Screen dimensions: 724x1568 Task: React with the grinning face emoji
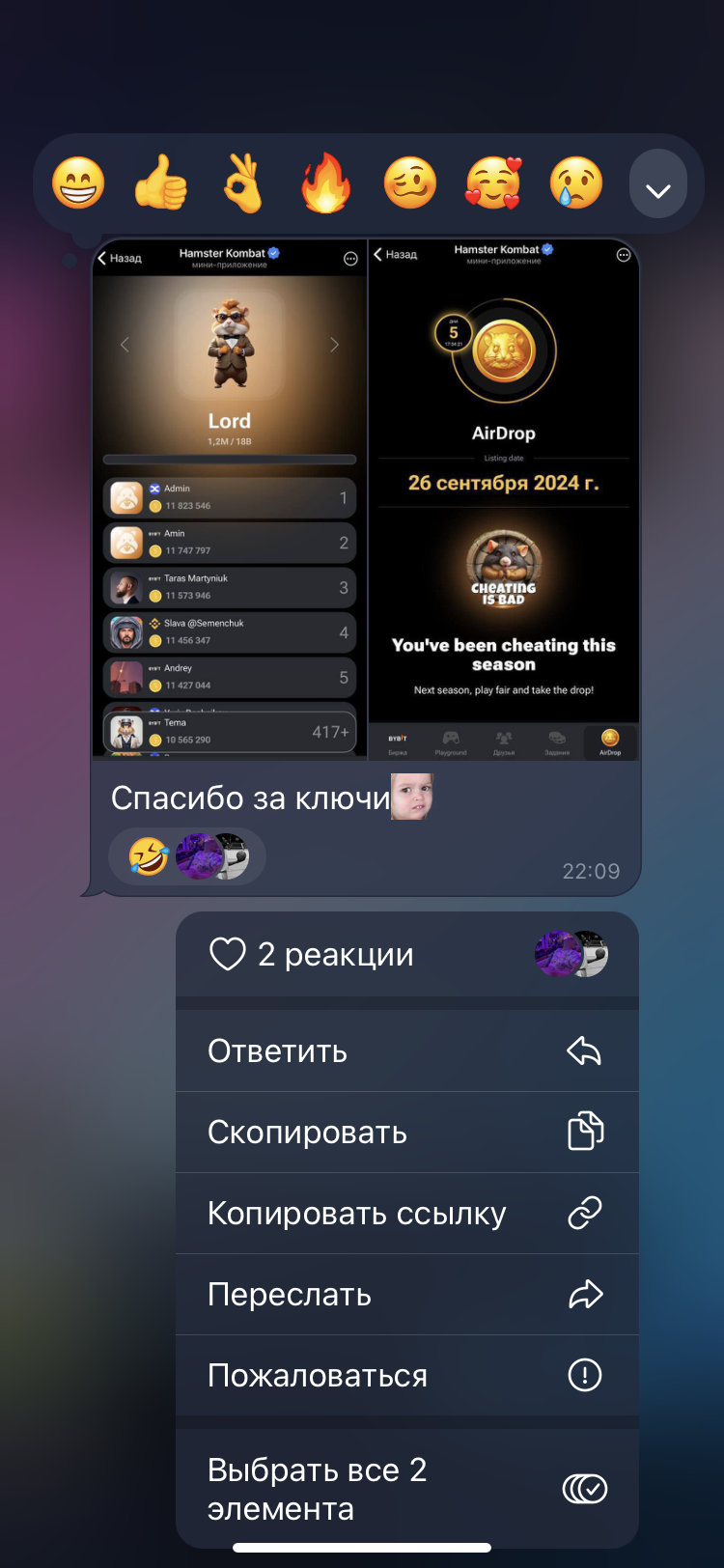tap(78, 183)
